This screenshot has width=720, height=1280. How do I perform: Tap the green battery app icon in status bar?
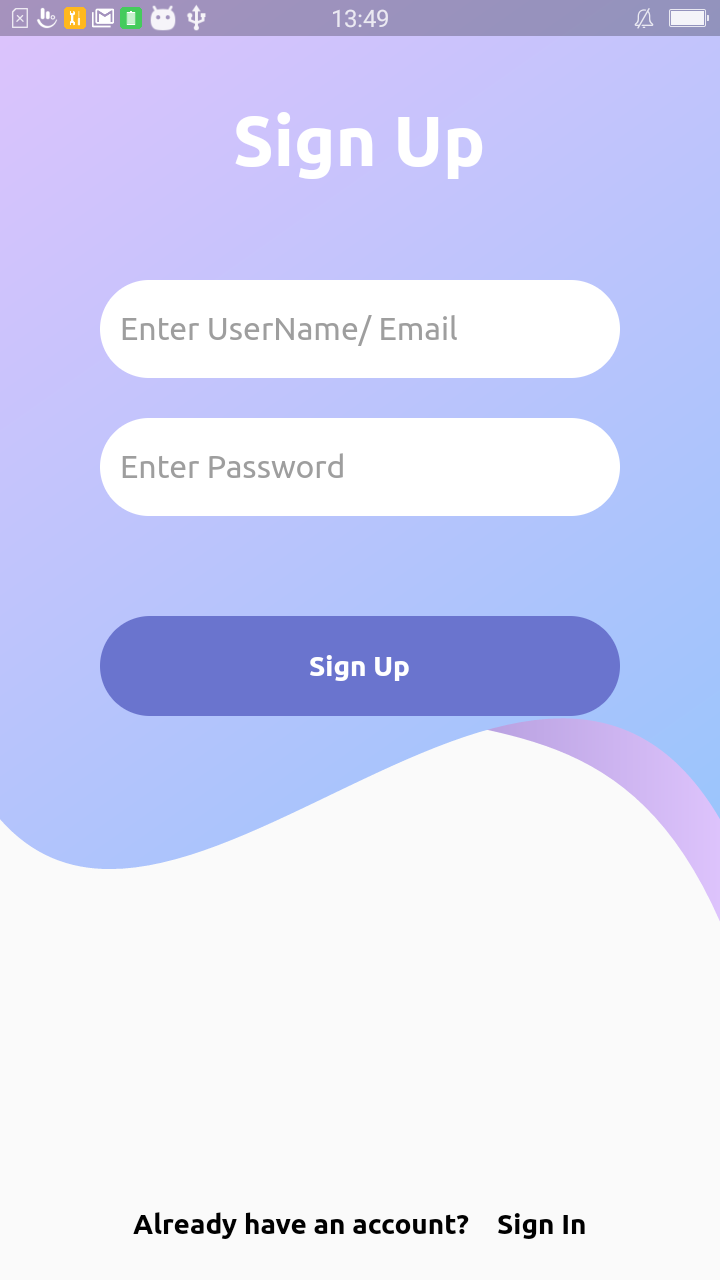pos(130,17)
